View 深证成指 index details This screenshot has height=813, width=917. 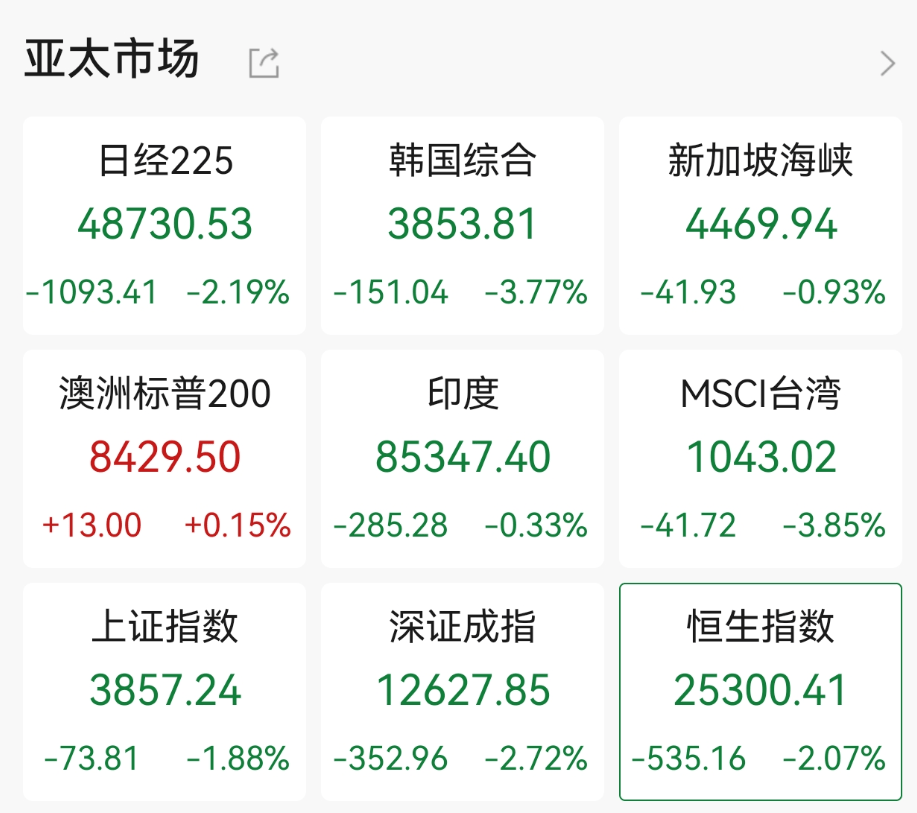[x=462, y=691]
